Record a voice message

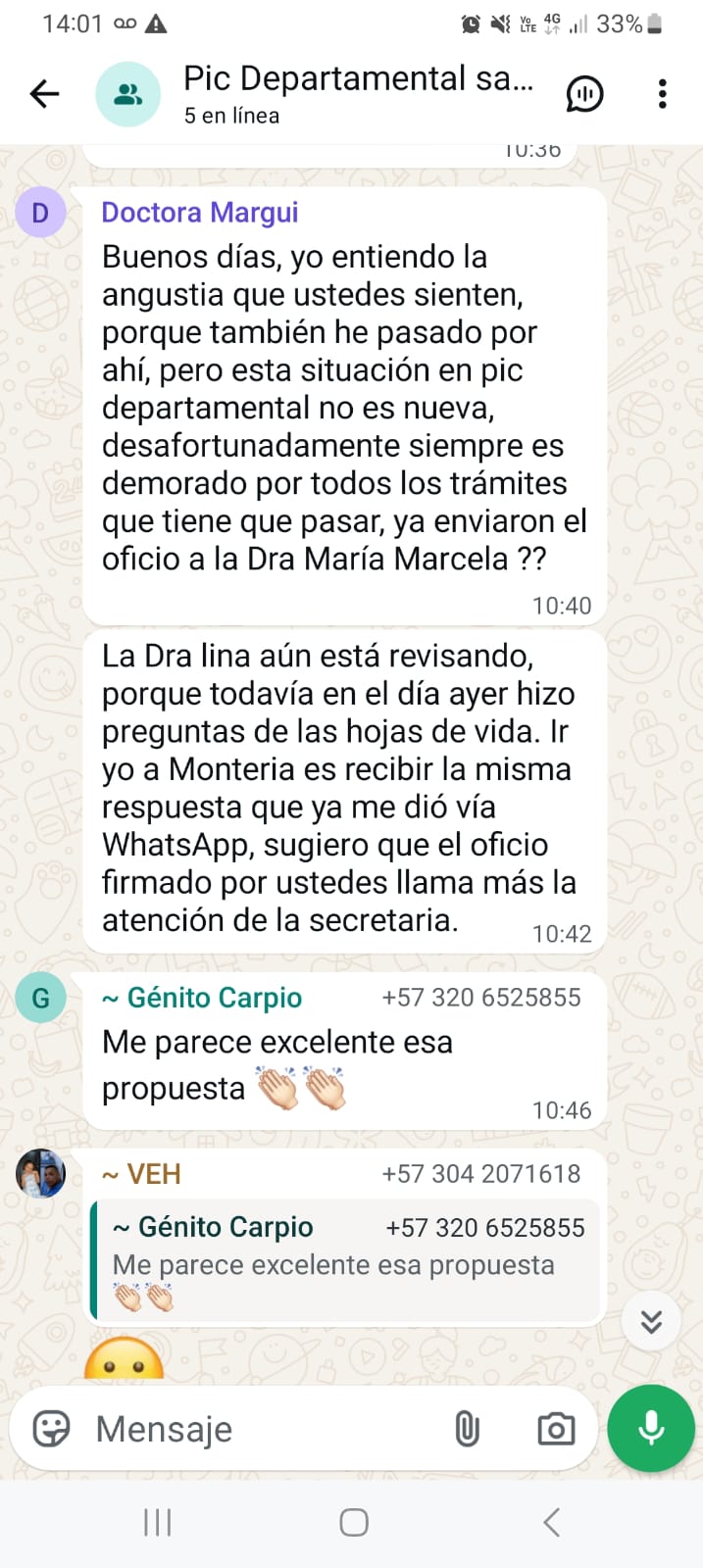click(x=651, y=1429)
